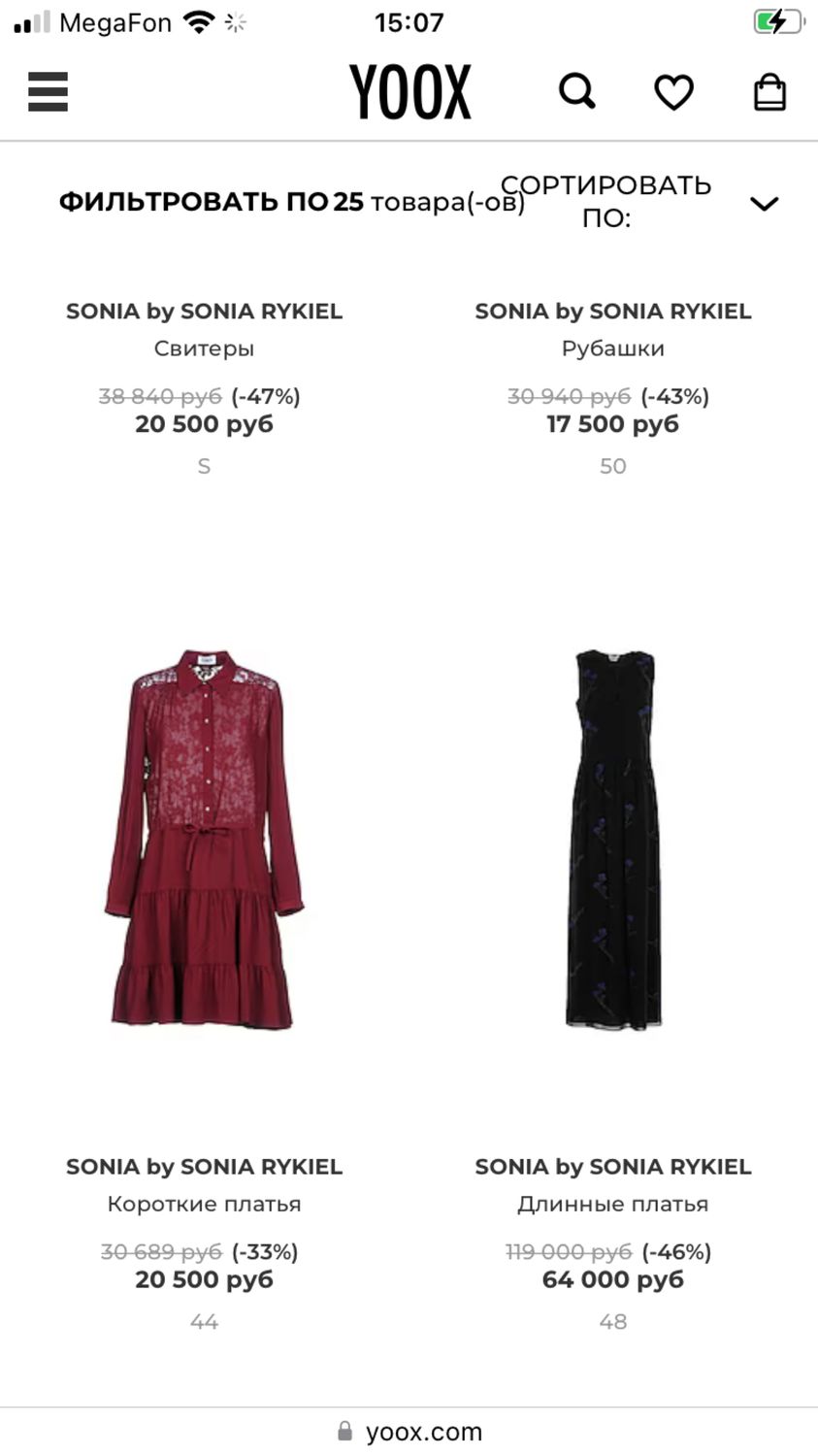This screenshot has width=818, height=1456.
Task: Open the shopping bag
Action: click(769, 92)
